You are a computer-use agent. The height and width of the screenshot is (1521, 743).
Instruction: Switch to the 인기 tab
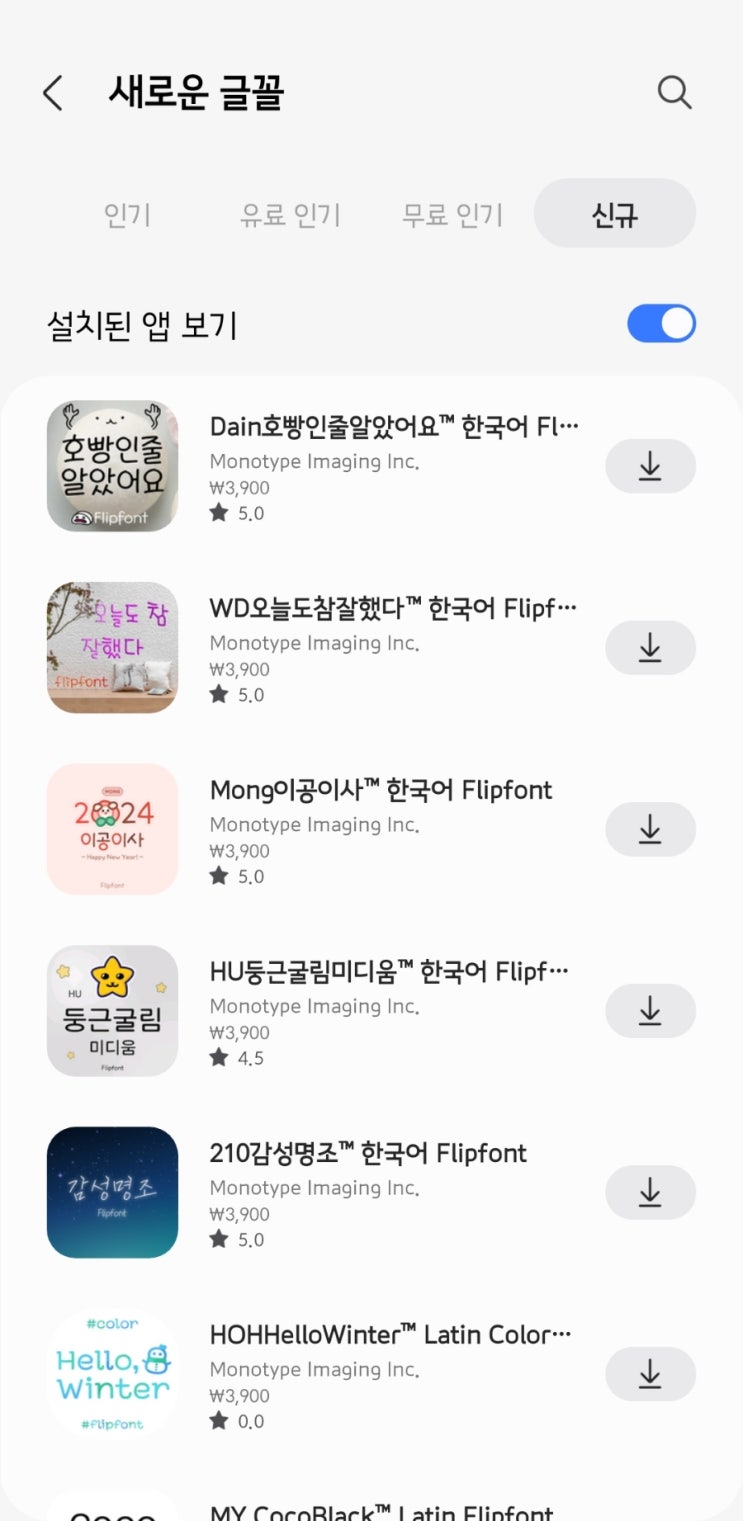point(127,214)
